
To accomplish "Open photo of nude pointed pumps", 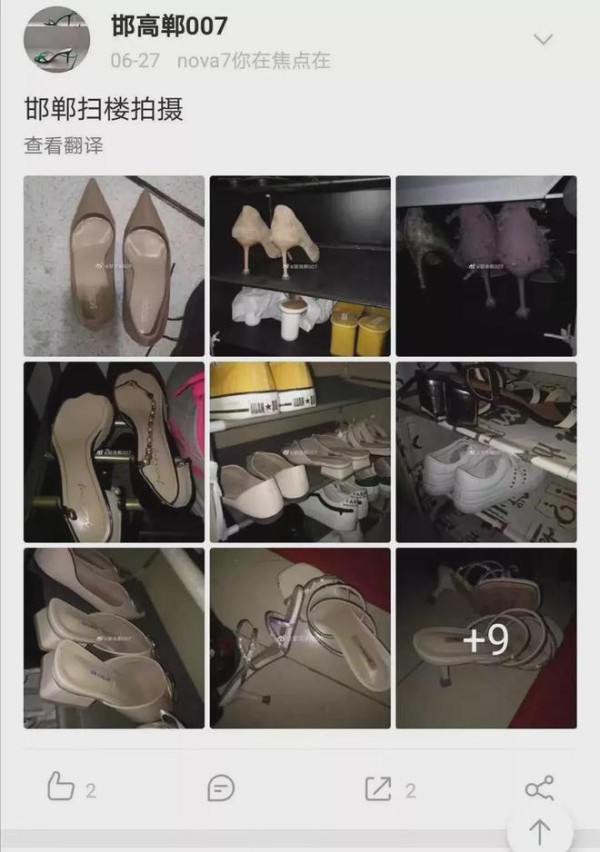I will (x=114, y=266).
